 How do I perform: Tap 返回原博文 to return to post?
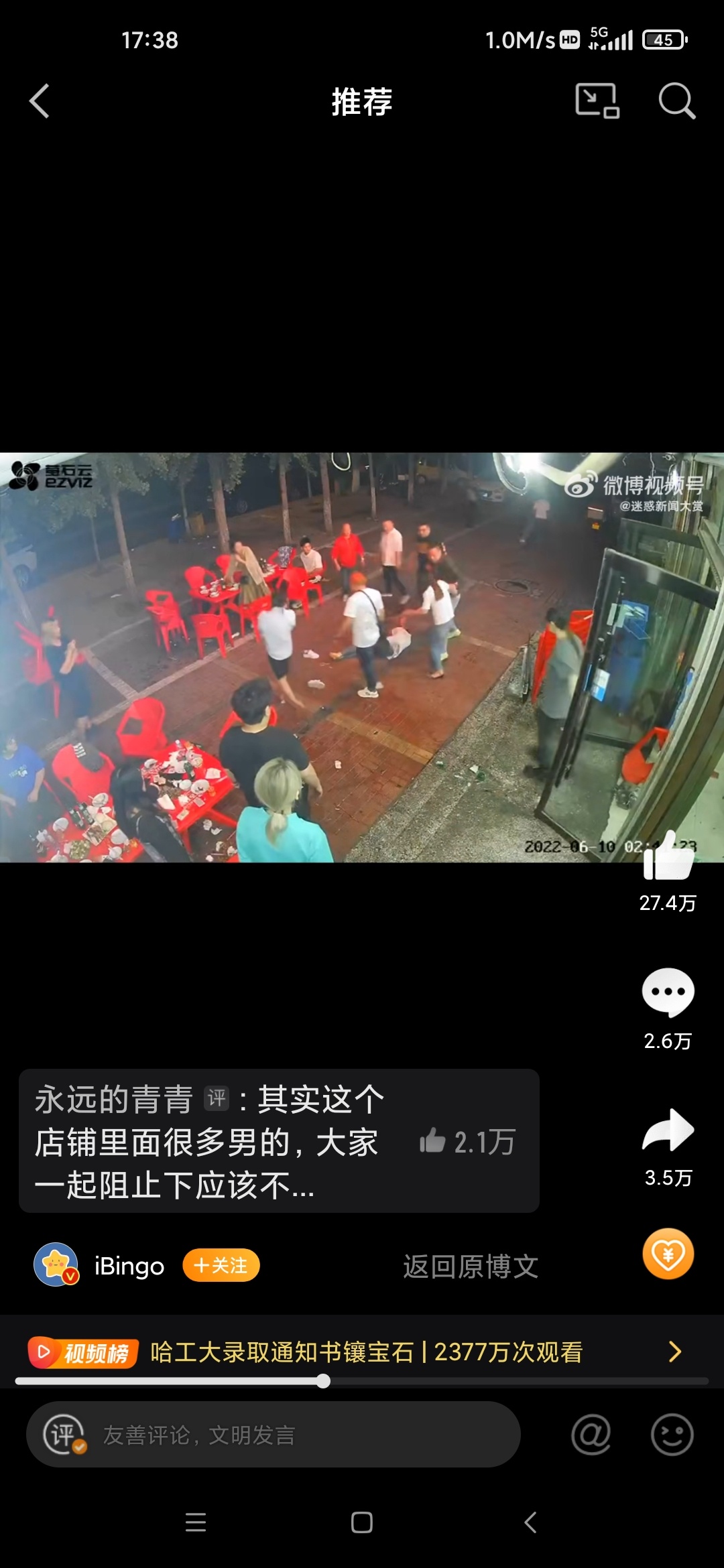point(471,1266)
